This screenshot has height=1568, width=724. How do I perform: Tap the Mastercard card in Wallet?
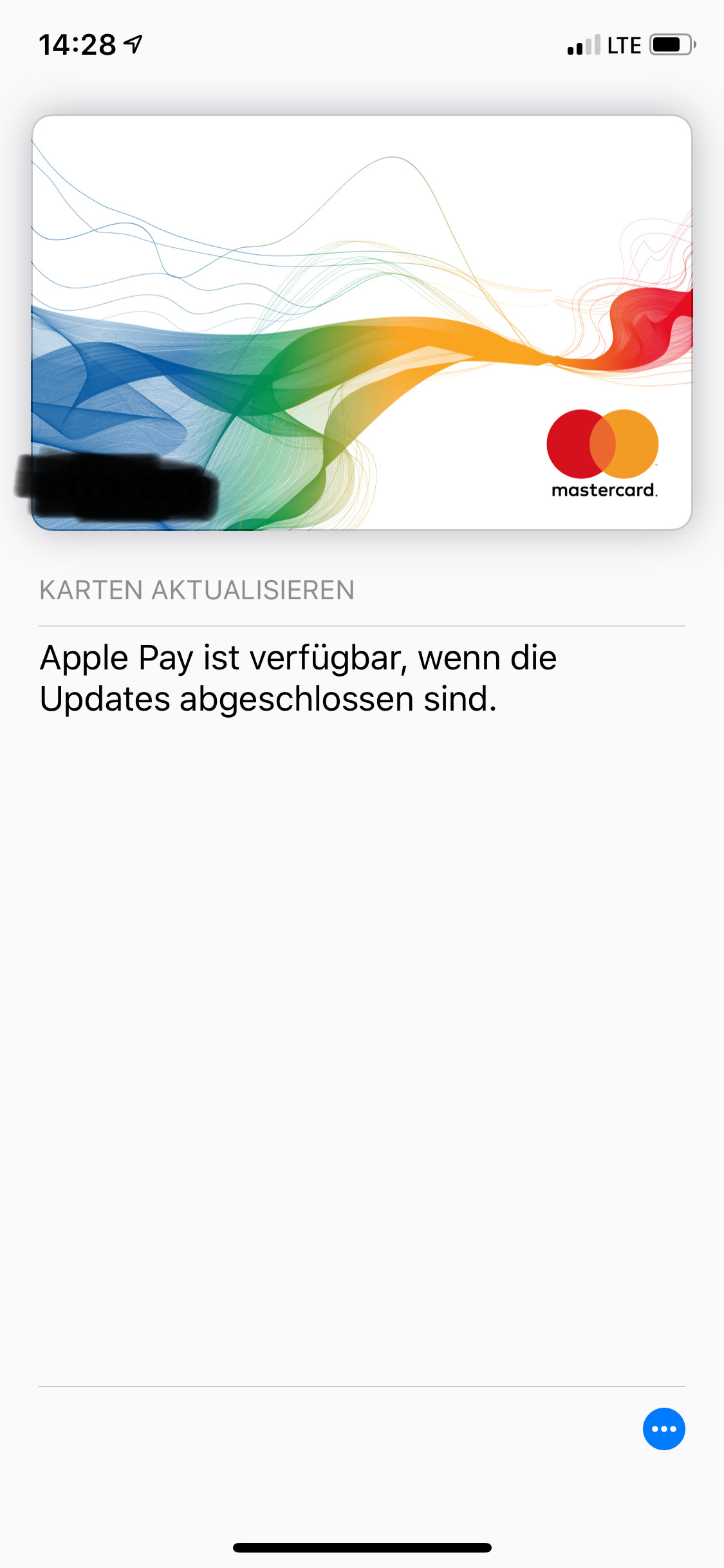coord(362,322)
